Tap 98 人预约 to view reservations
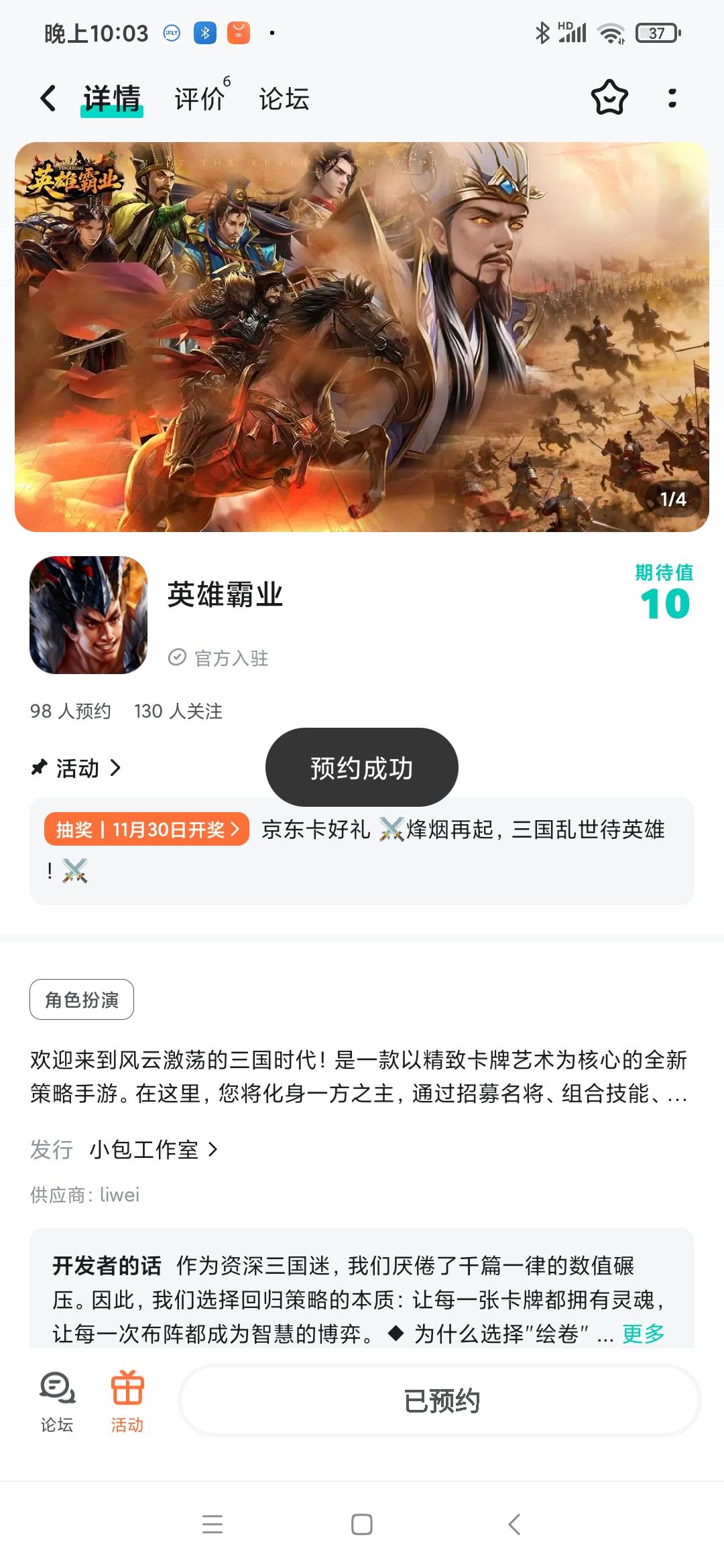 69,712
